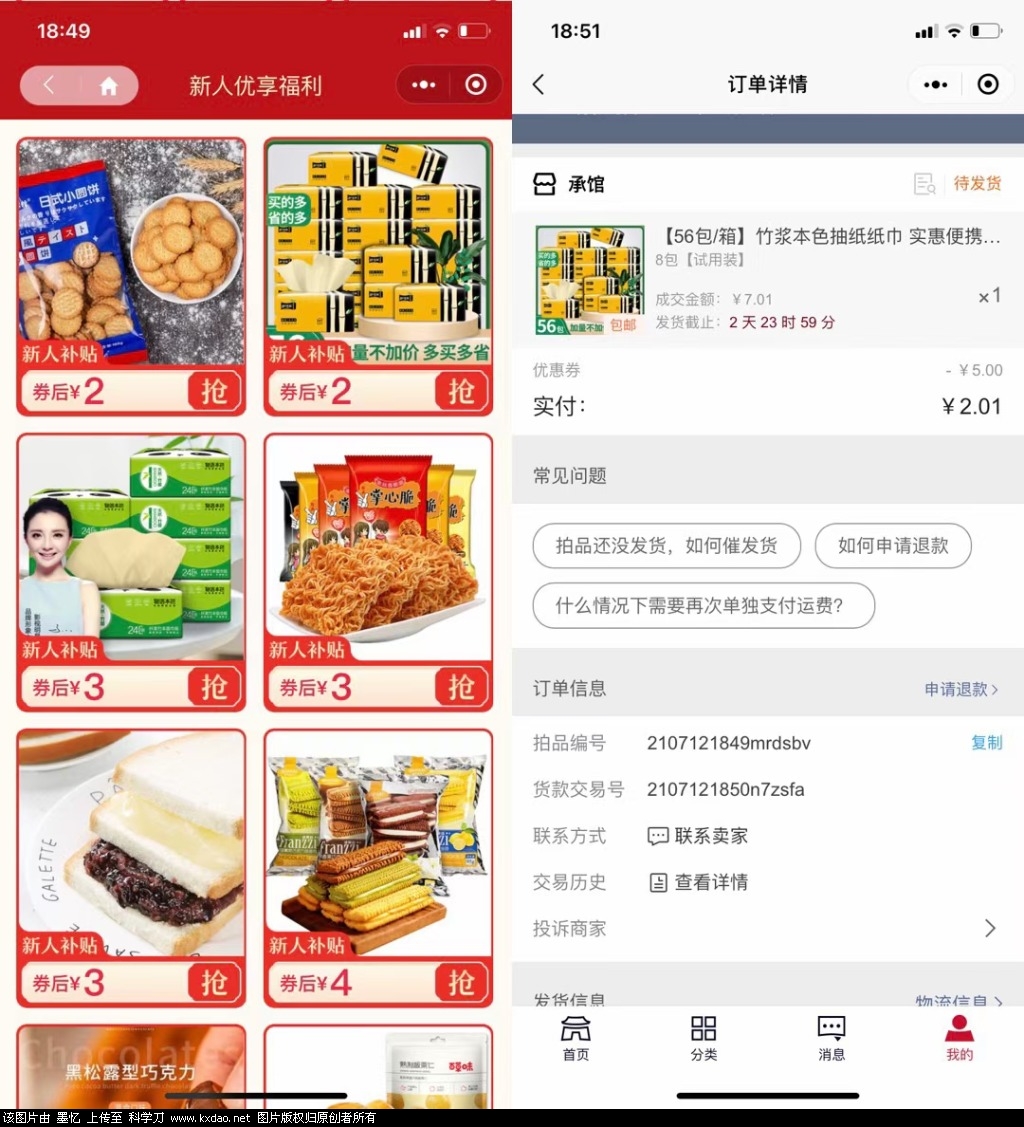
Task: Go back from the 订单详情 page
Action: pos(539,85)
